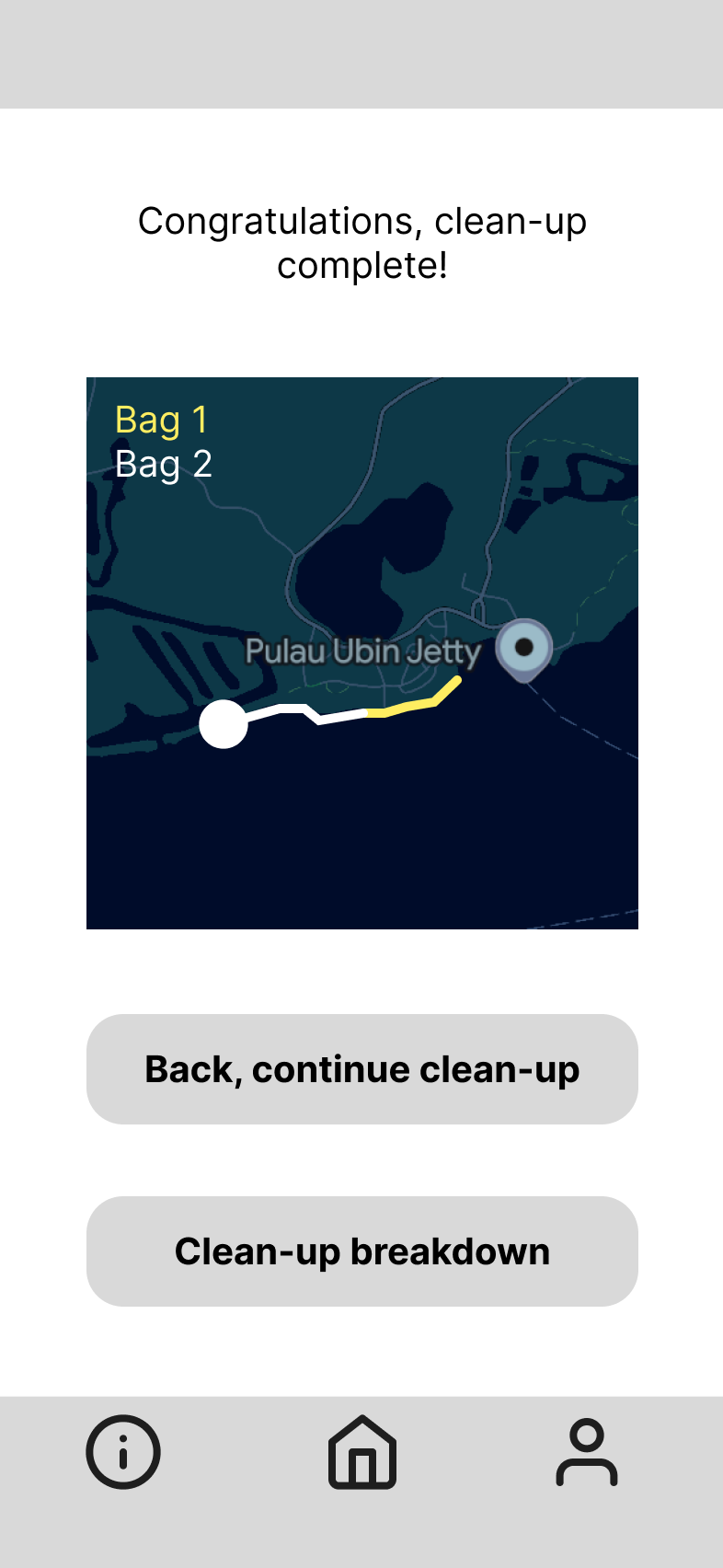Select the location pin near Pulau Ubin Jetty
Image resolution: width=723 pixels, height=1568 pixels.
tap(524, 649)
